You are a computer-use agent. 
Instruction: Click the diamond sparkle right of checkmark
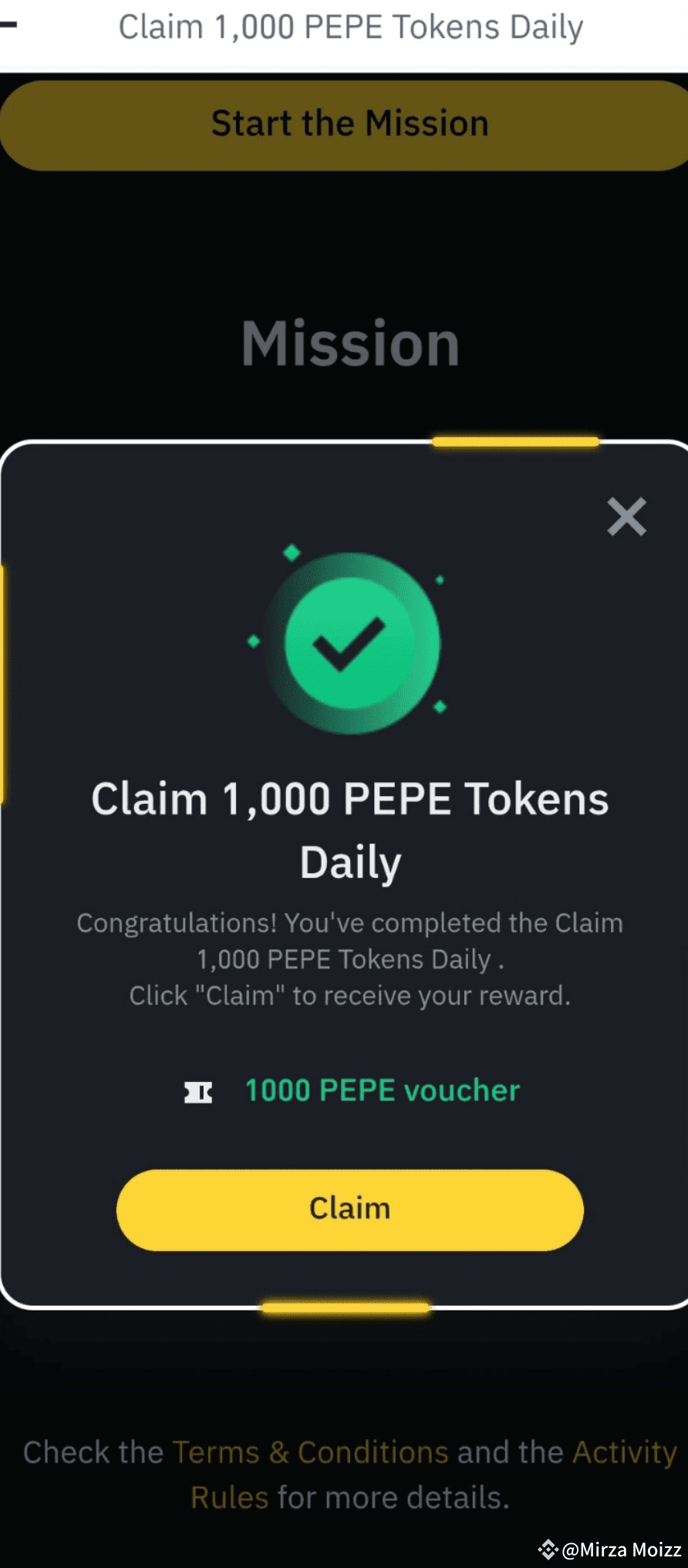(440, 579)
